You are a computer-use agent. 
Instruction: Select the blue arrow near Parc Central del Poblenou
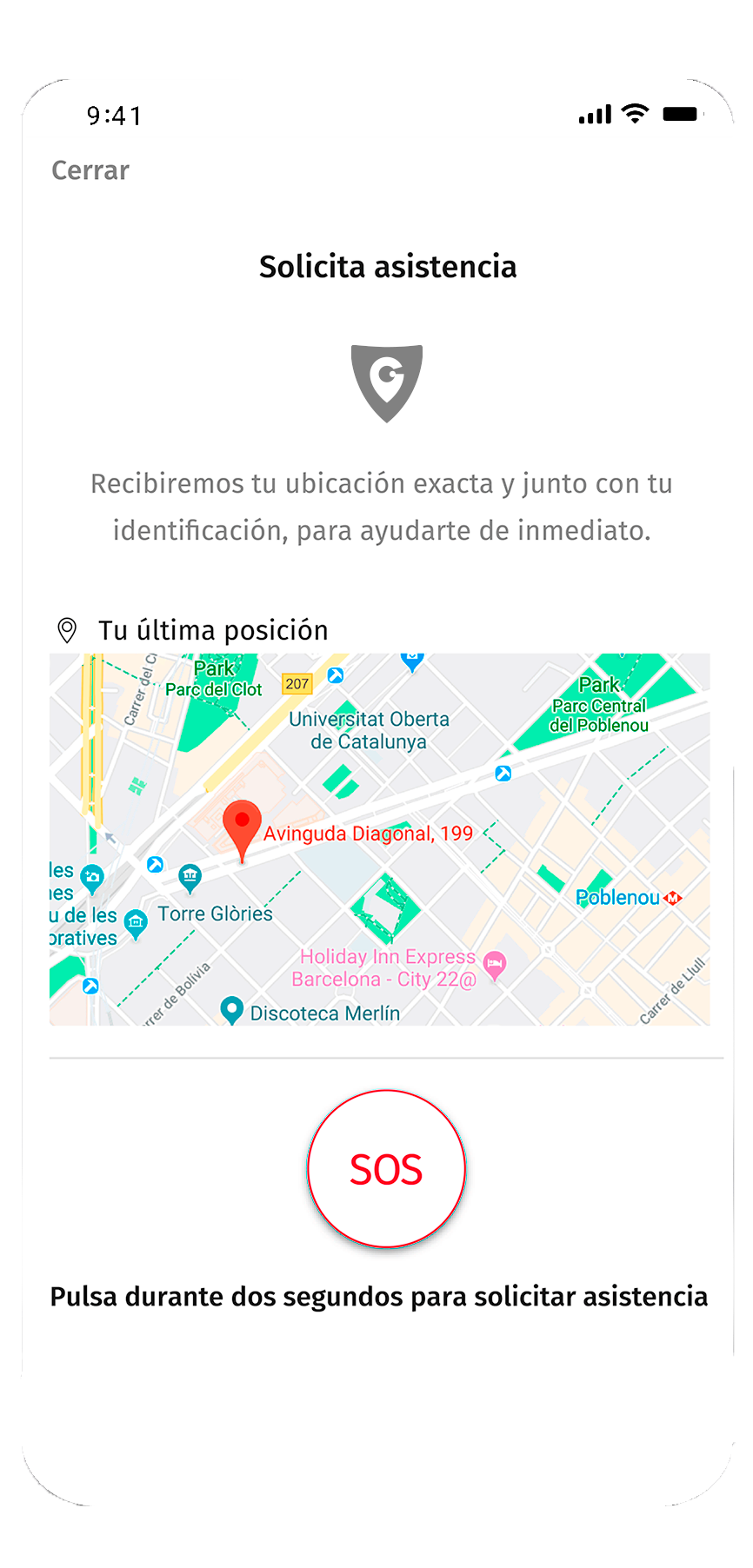[x=501, y=774]
